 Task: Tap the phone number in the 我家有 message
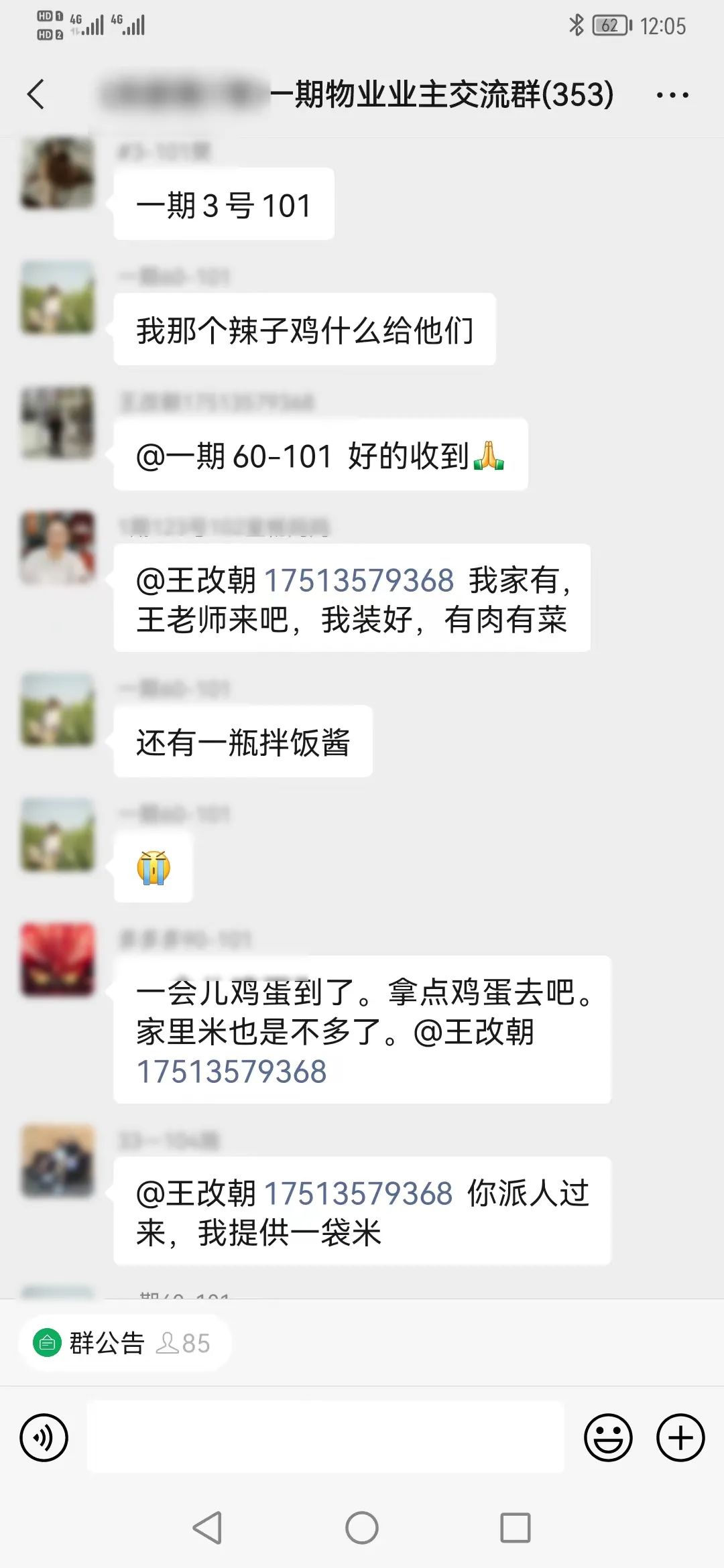coord(359,581)
